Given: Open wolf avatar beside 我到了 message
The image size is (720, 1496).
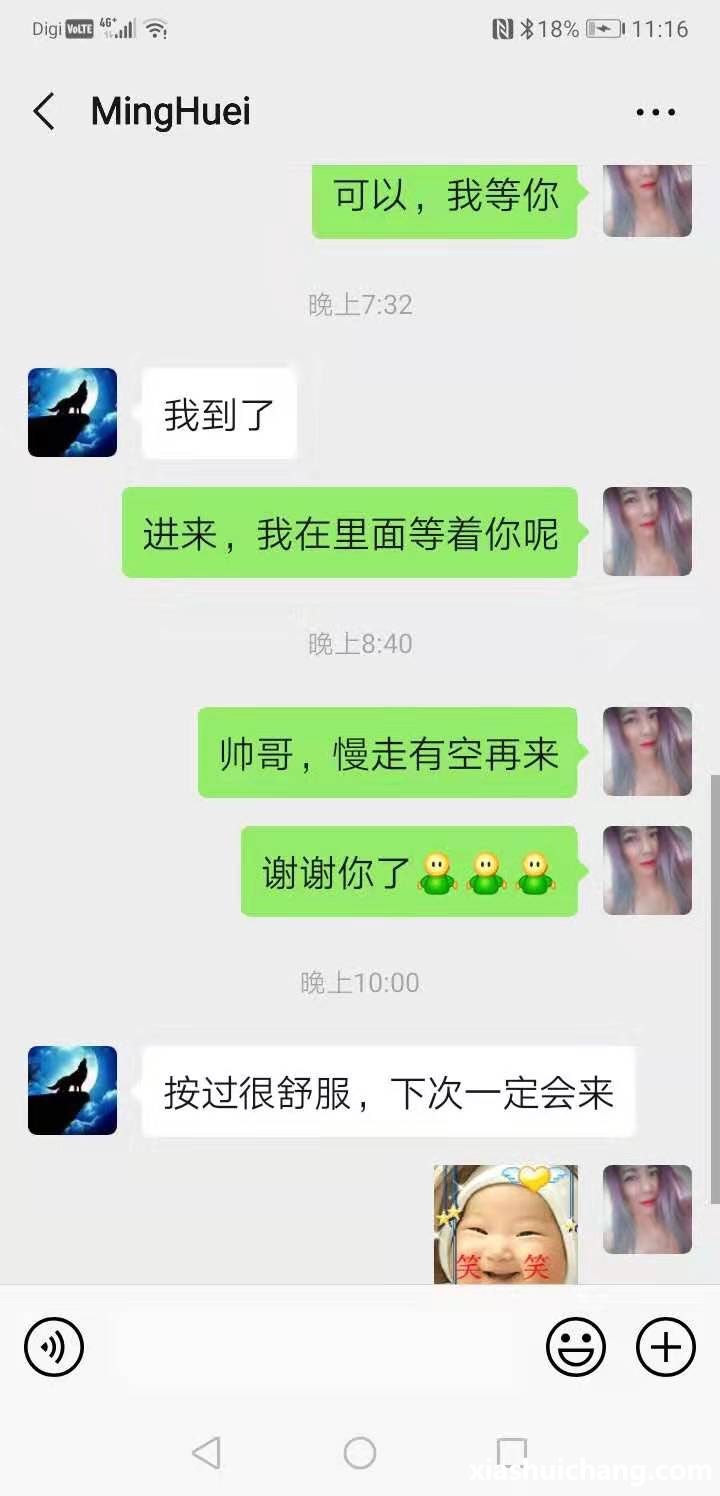Looking at the screenshot, I should [x=72, y=413].
